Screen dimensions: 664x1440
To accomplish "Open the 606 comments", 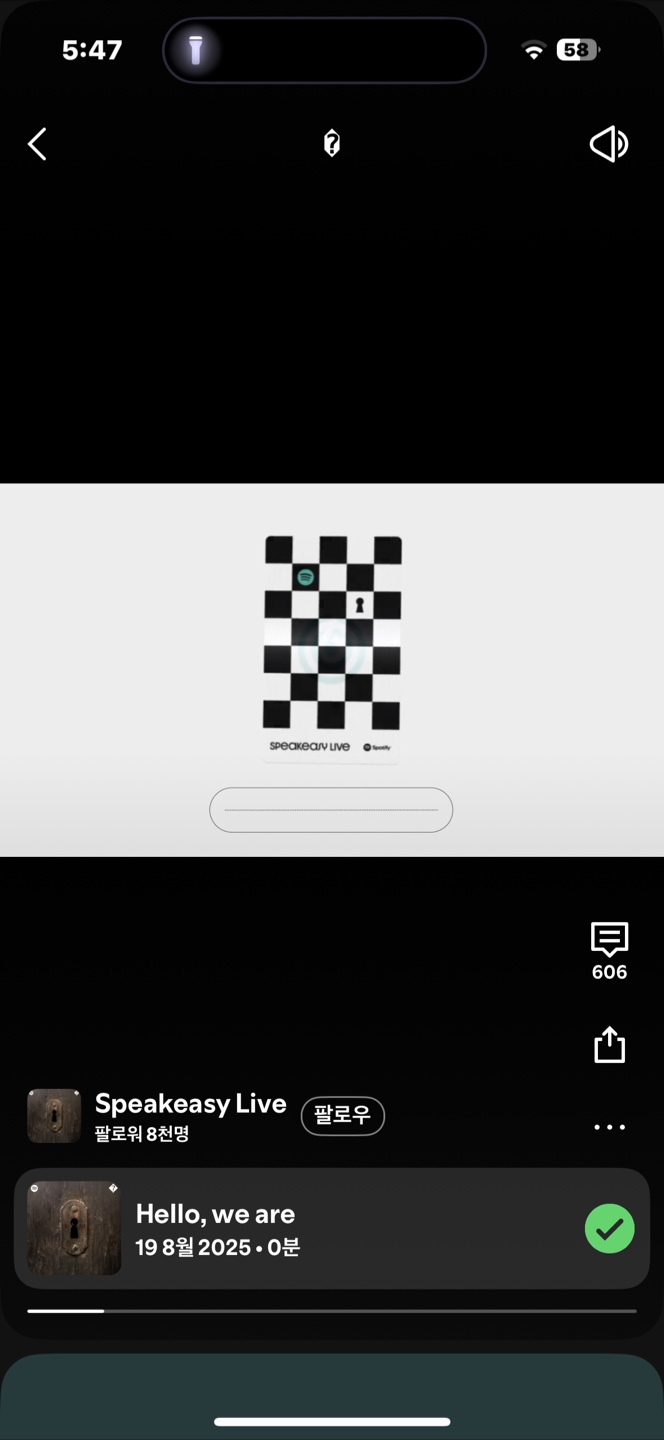I will coord(609,950).
